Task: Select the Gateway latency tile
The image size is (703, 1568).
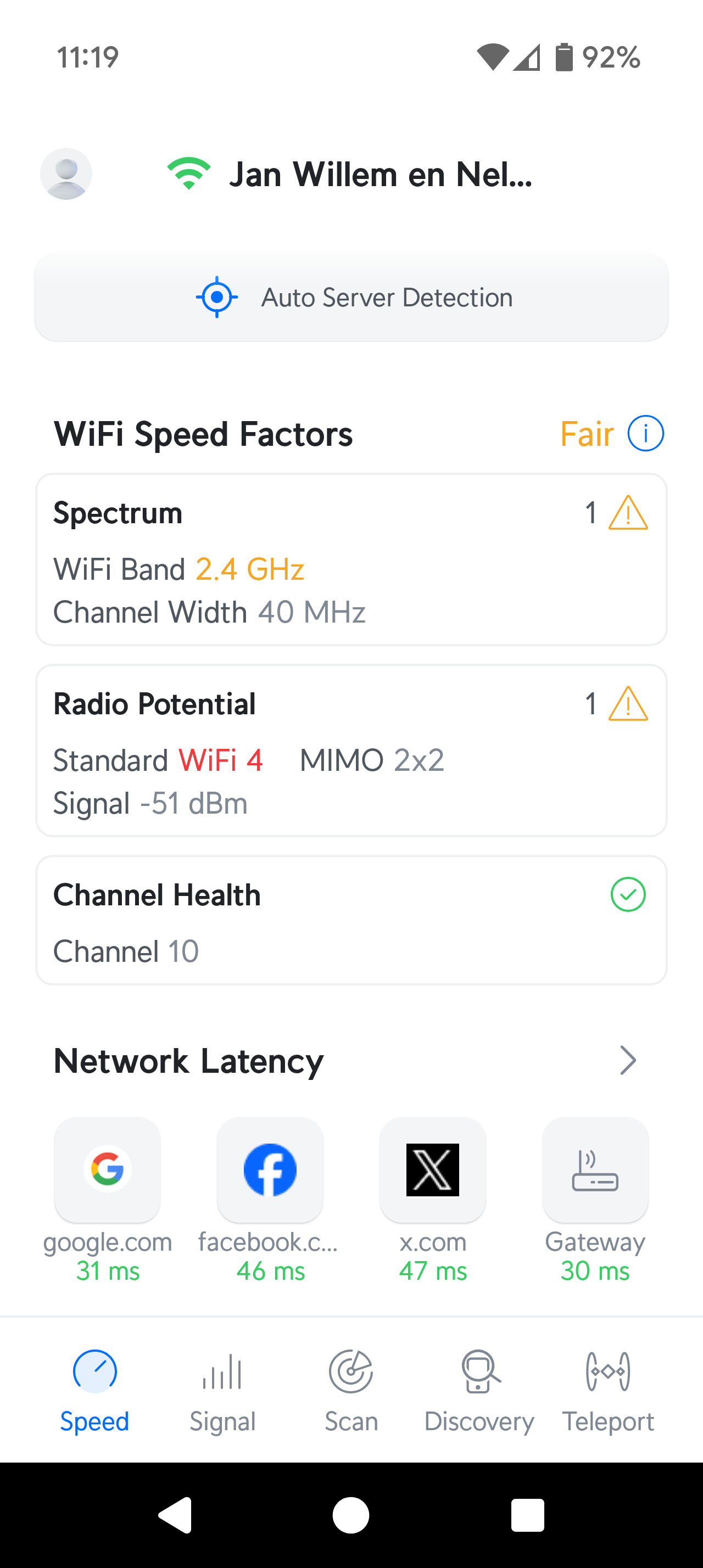Action: [595, 1199]
